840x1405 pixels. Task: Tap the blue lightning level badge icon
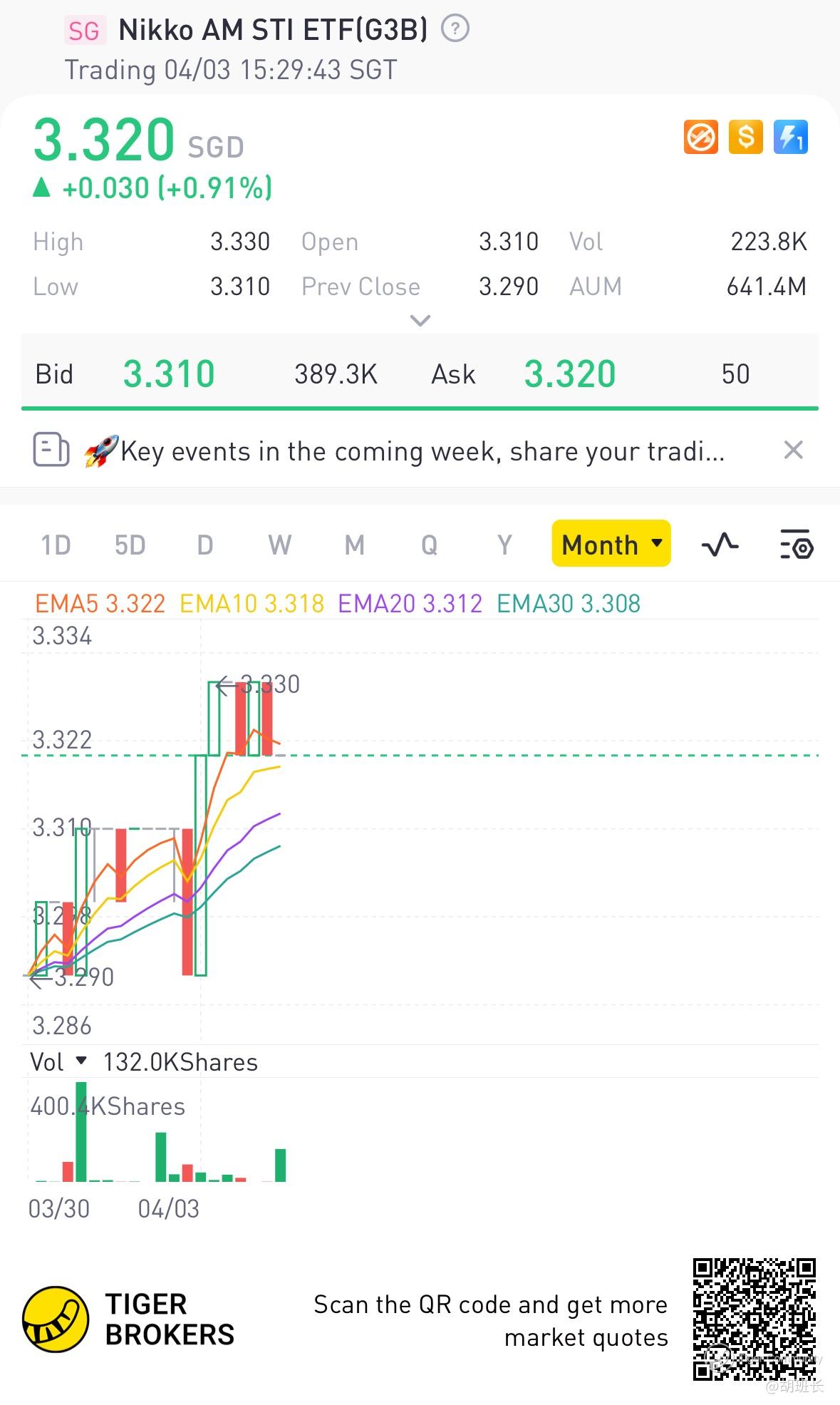click(790, 137)
